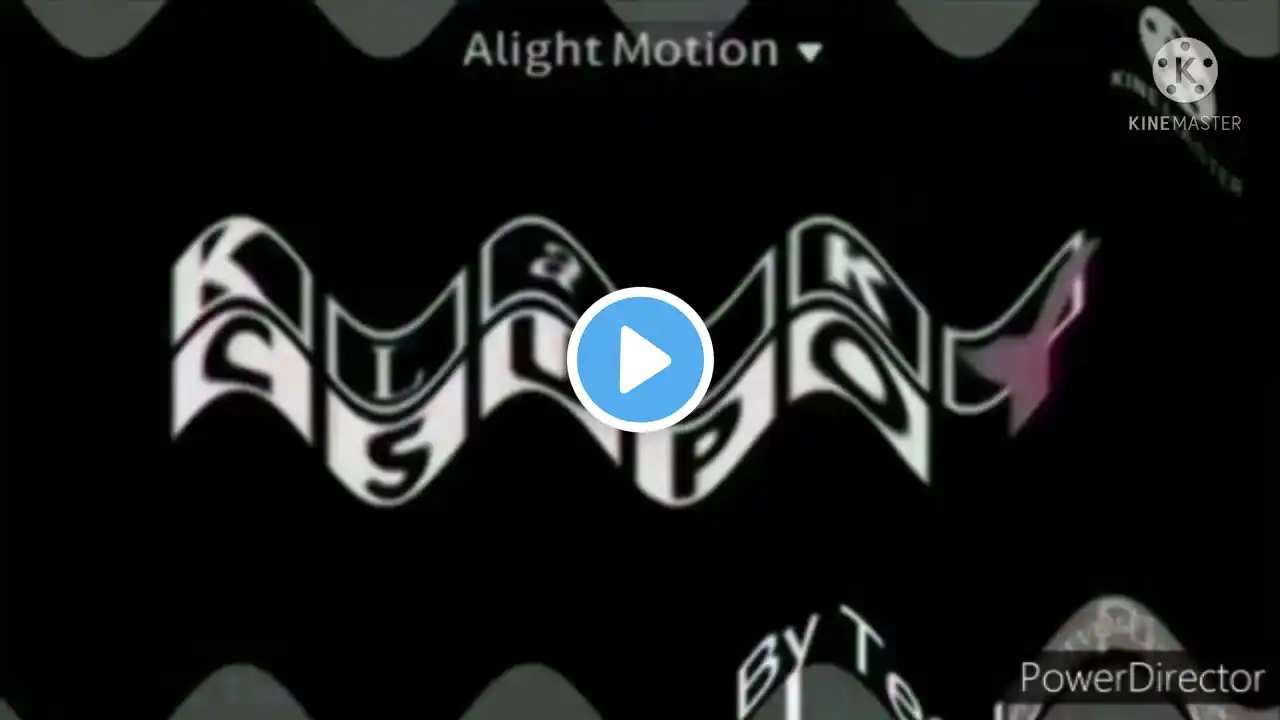Play the video
Screen dimensions: 1280x720
(640, 360)
